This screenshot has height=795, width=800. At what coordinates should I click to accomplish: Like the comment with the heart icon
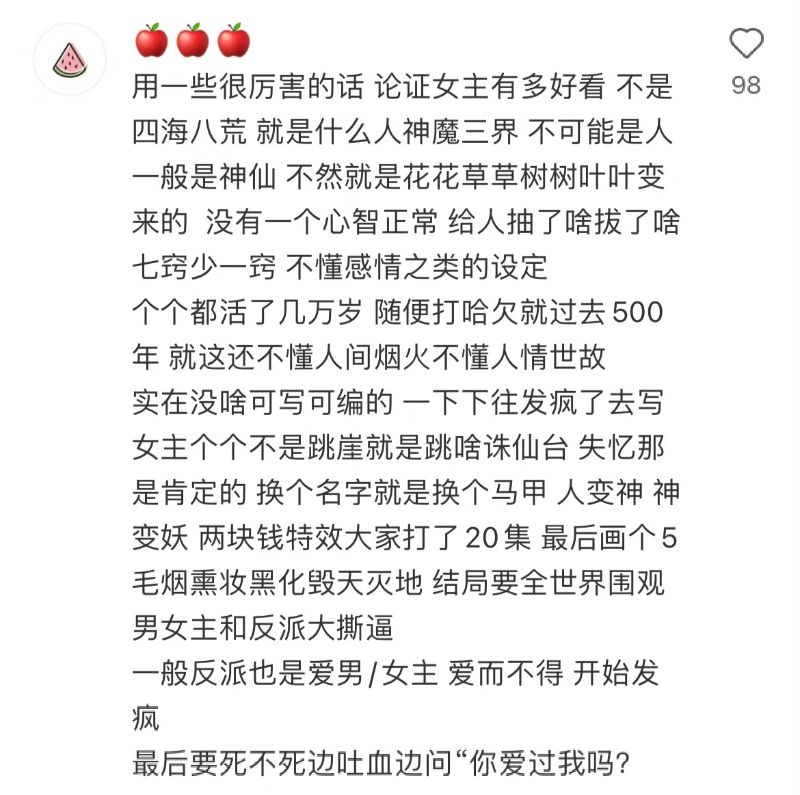click(745, 43)
